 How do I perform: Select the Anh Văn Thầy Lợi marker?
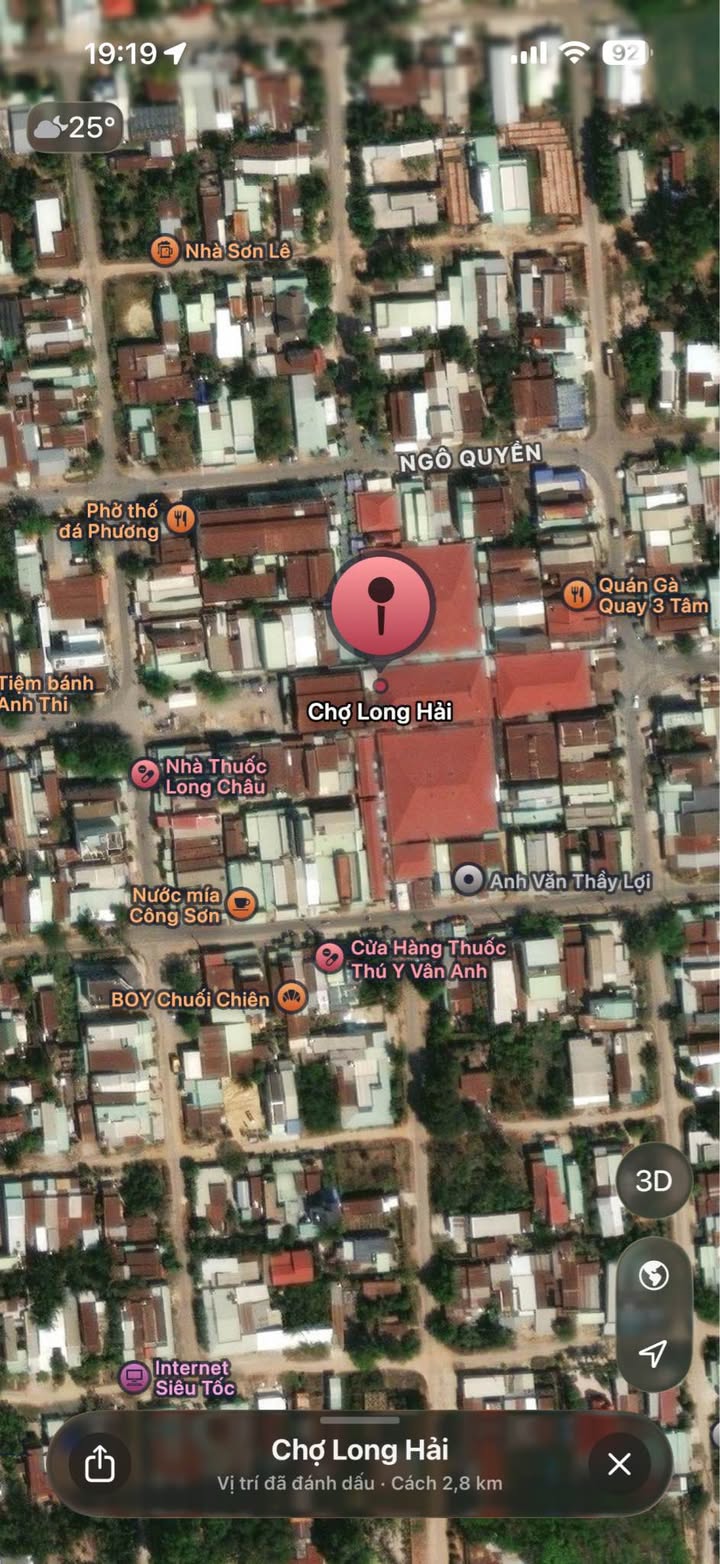coord(468,880)
